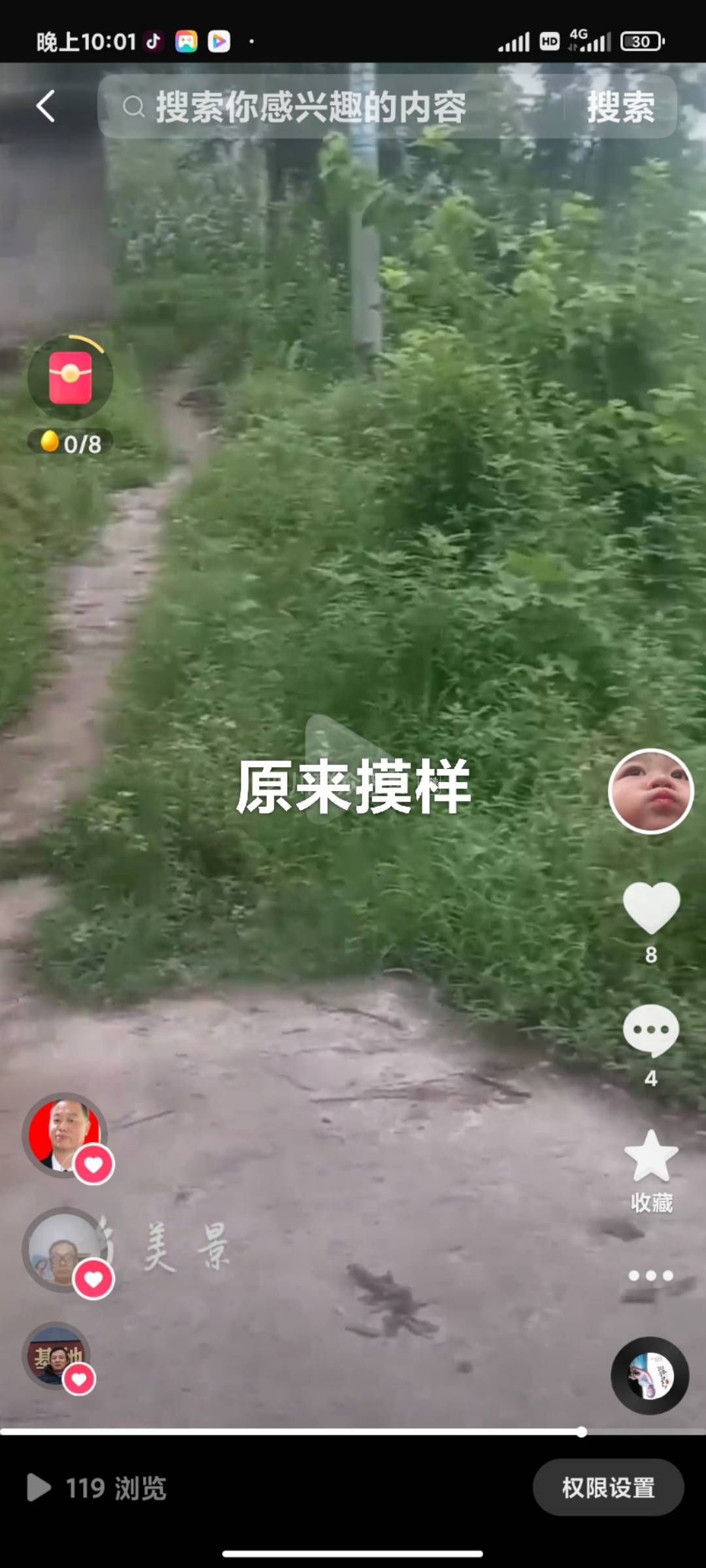This screenshot has height=1568, width=706.
Task: Tap the 搜索 button
Action: click(x=620, y=106)
